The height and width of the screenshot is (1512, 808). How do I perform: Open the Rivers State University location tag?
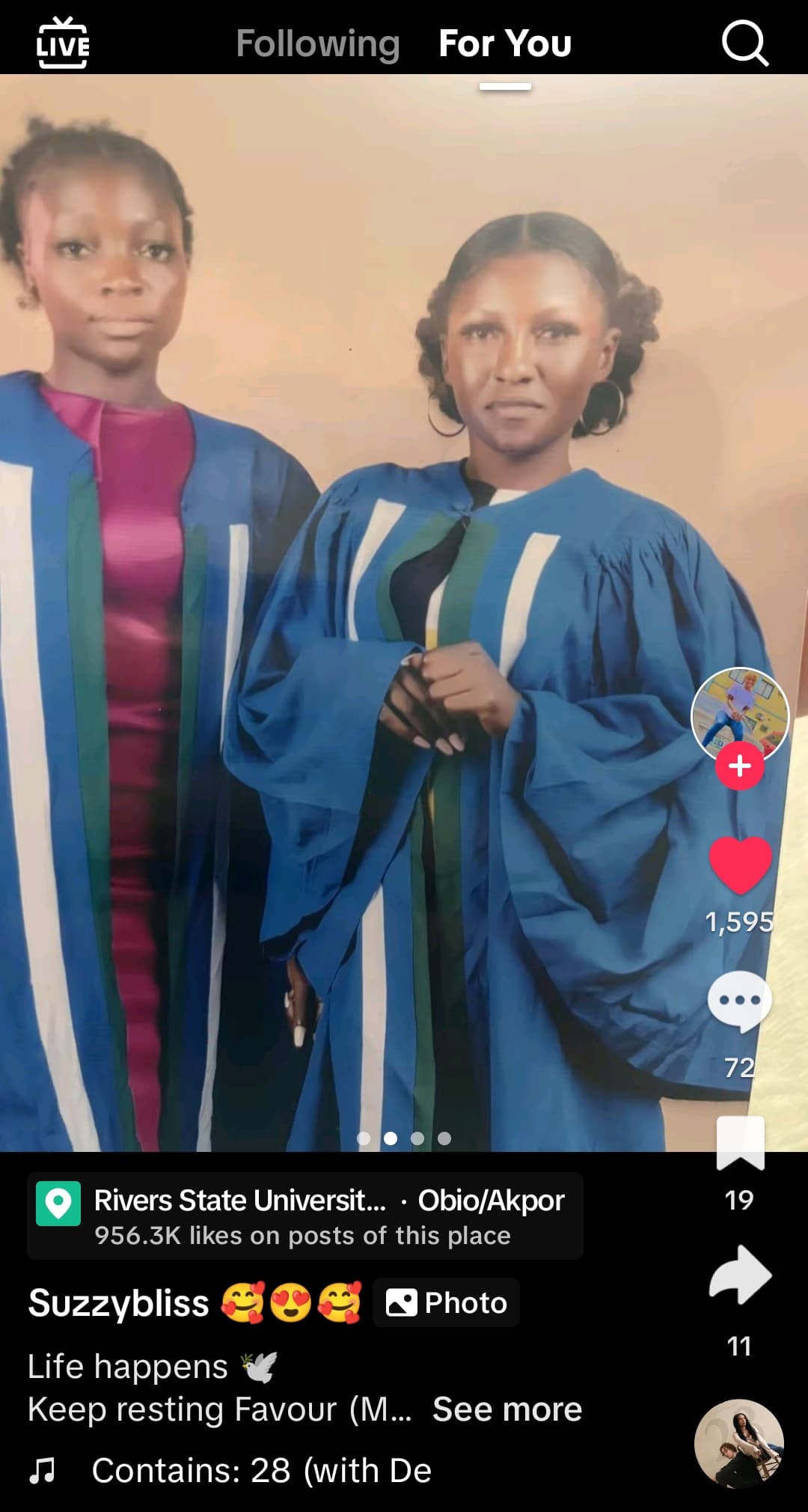(304, 1216)
